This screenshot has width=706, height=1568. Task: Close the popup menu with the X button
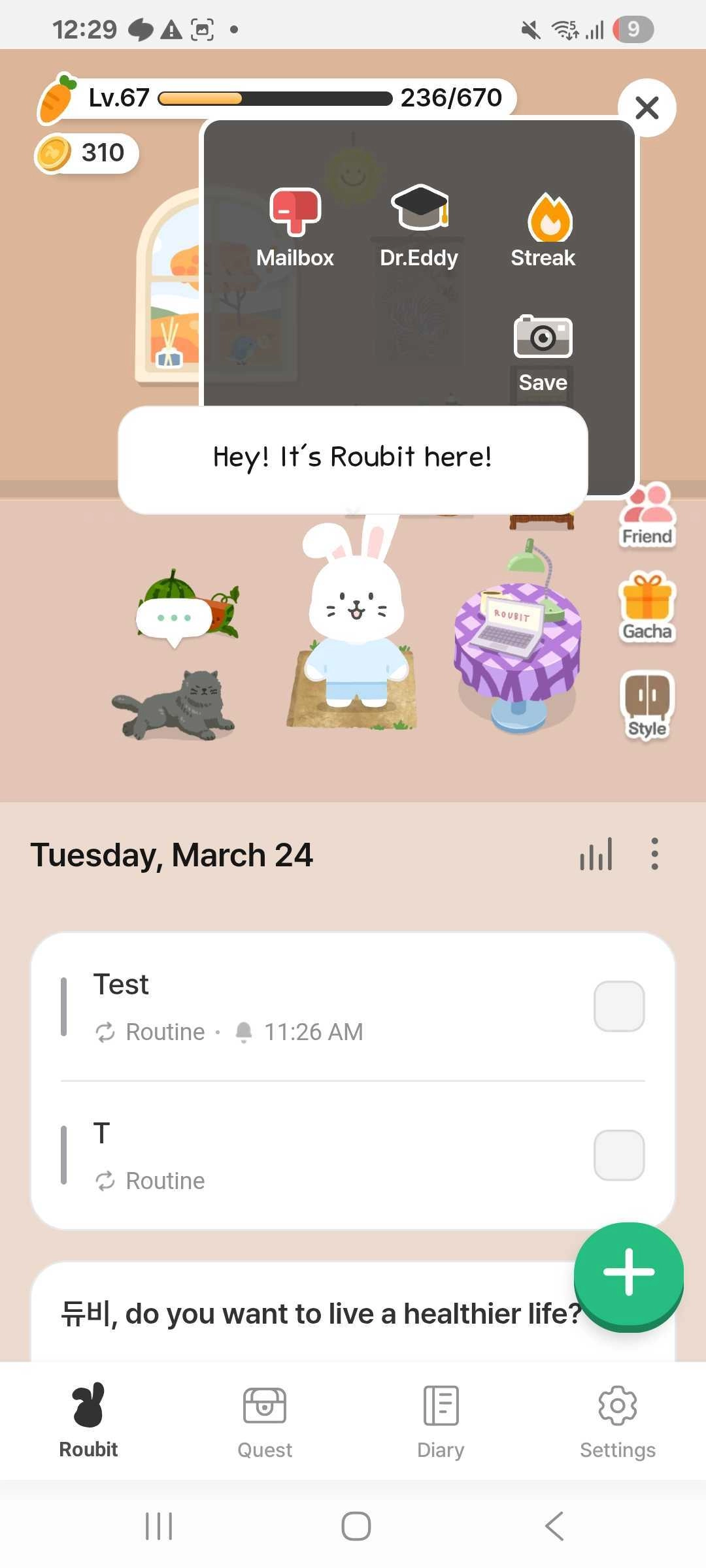tap(647, 108)
